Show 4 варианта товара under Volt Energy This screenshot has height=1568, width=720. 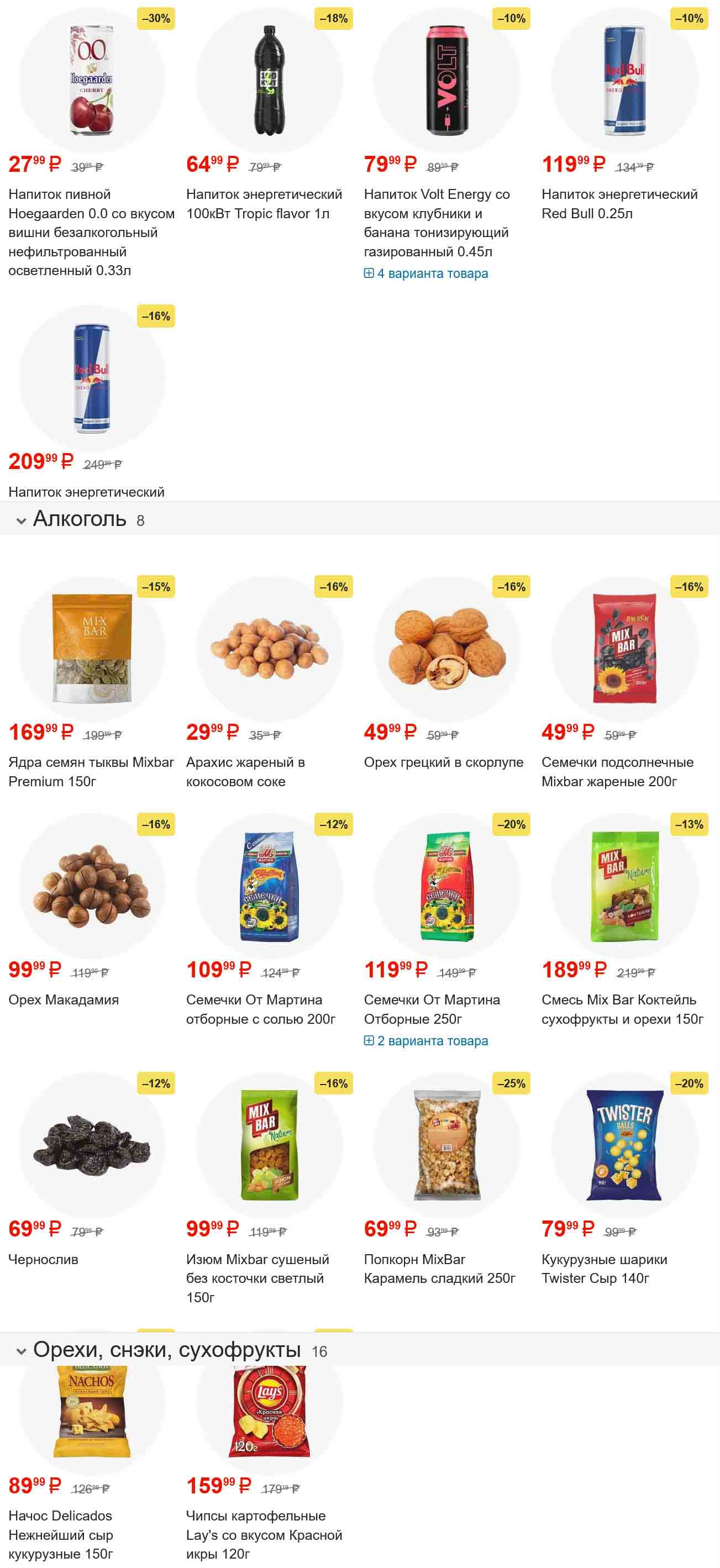tap(432, 274)
